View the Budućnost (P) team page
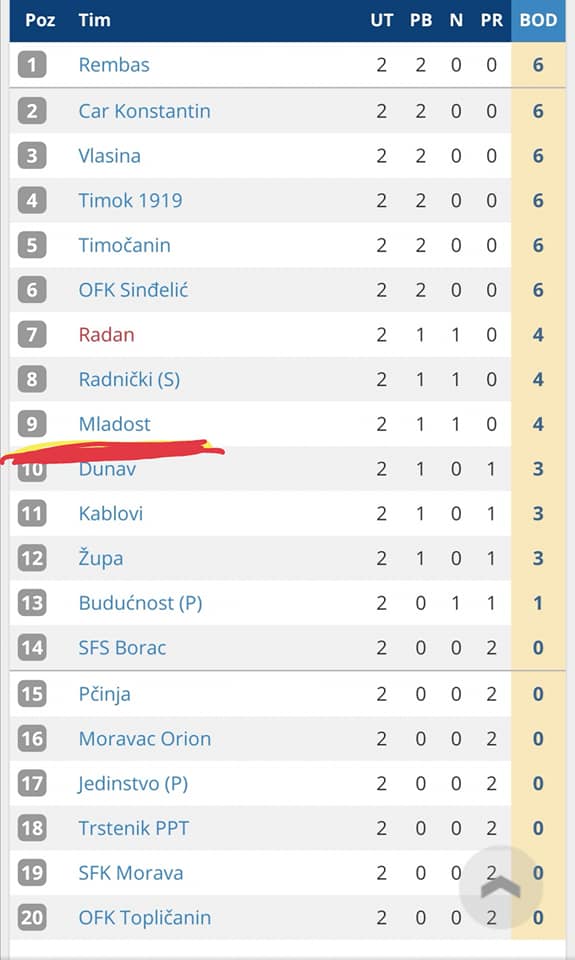 (140, 602)
